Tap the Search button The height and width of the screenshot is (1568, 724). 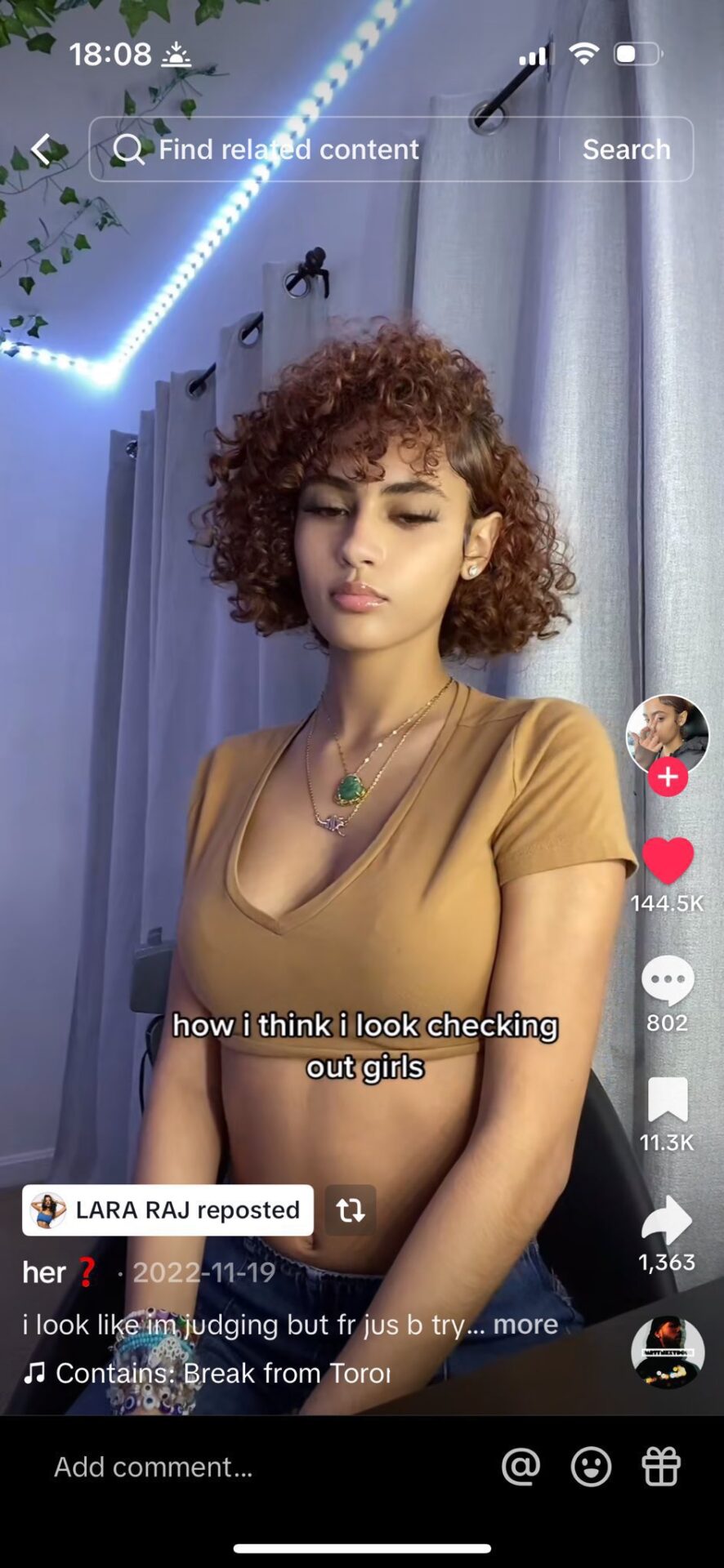pyautogui.click(x=626, y=149)
